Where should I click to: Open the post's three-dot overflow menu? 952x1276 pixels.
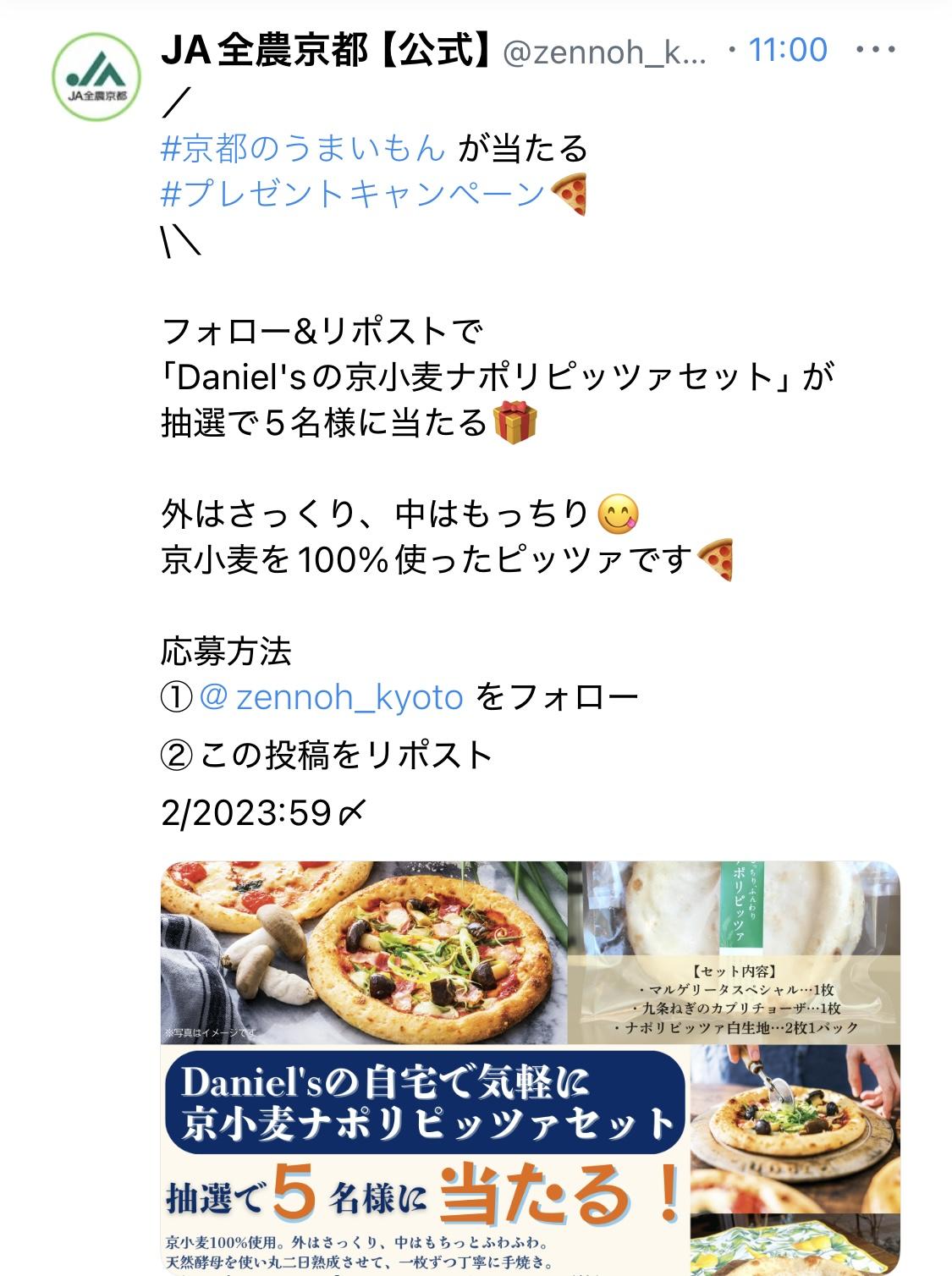tap(875, 51)
